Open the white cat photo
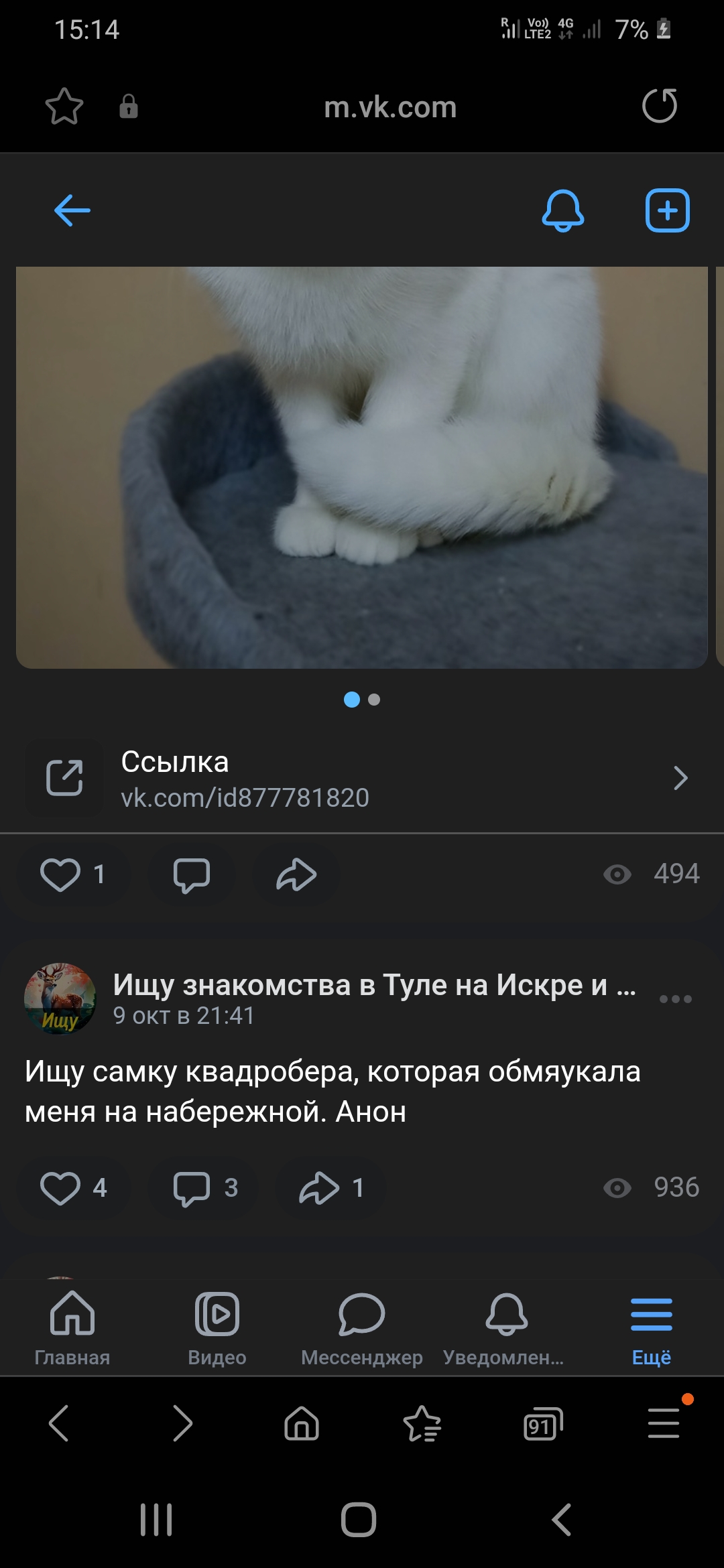Viewport: 724px width, 1568px height. [361, 467]
